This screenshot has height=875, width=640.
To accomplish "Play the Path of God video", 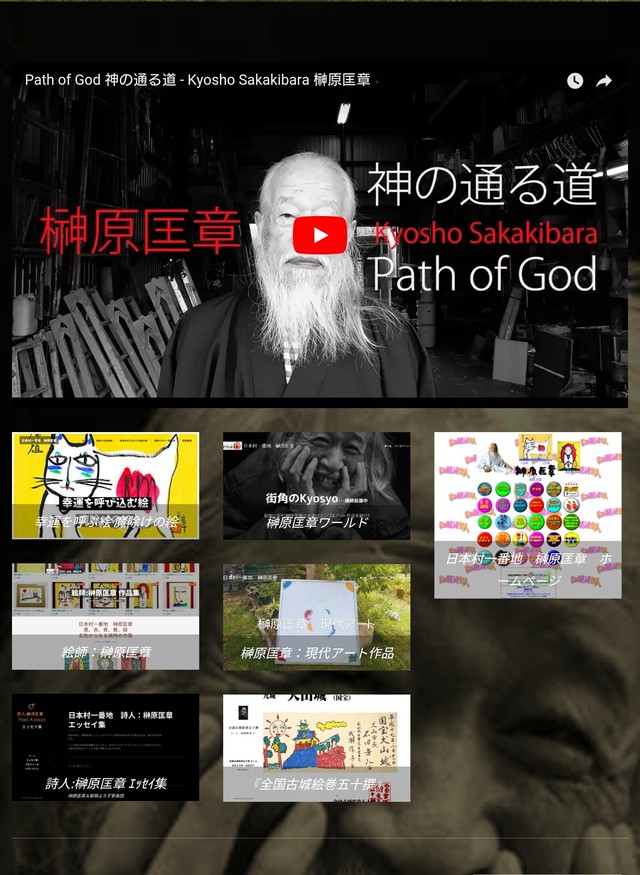I will click(320, 236).
